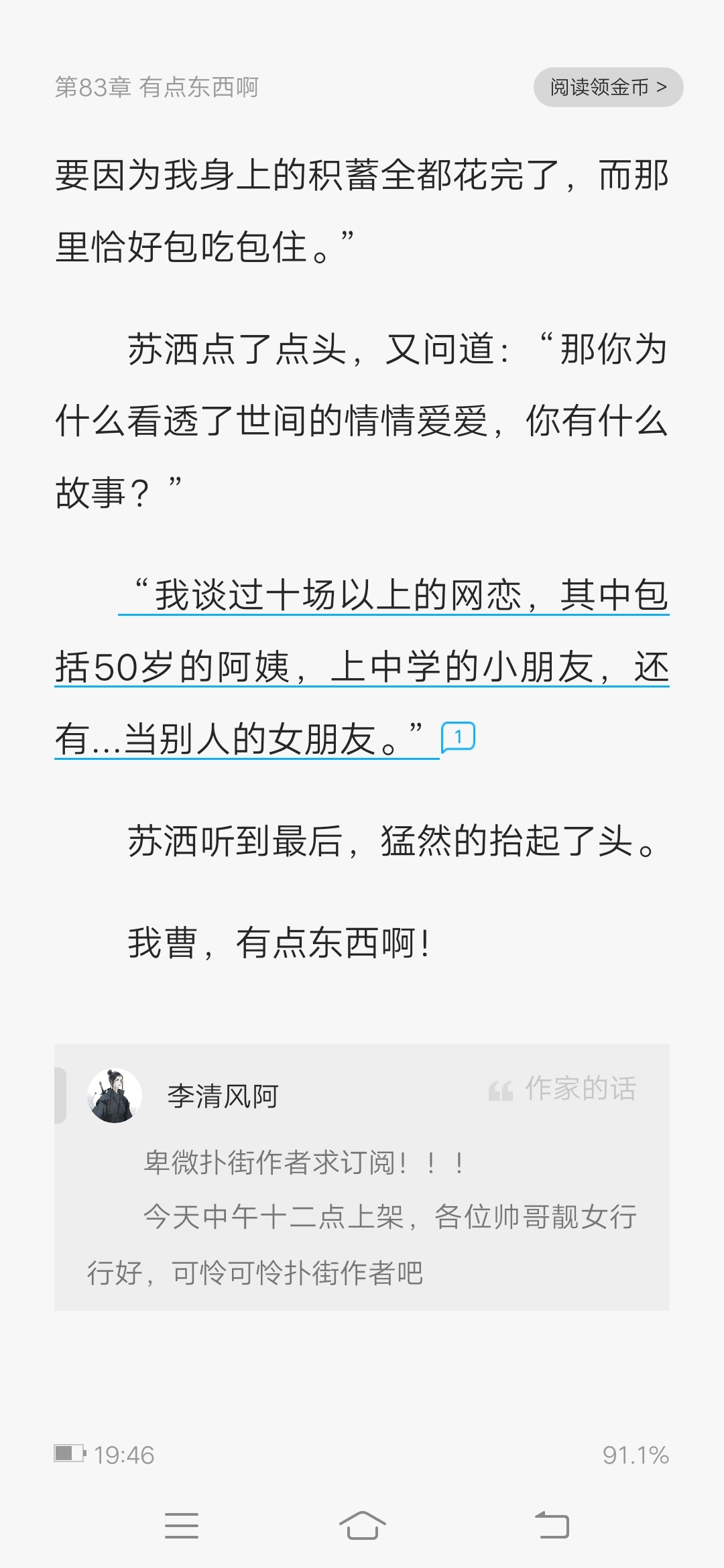The height and width of the screenshot is (1568, 724).
Task: Tap the system home button
Action: [362, 1526]
